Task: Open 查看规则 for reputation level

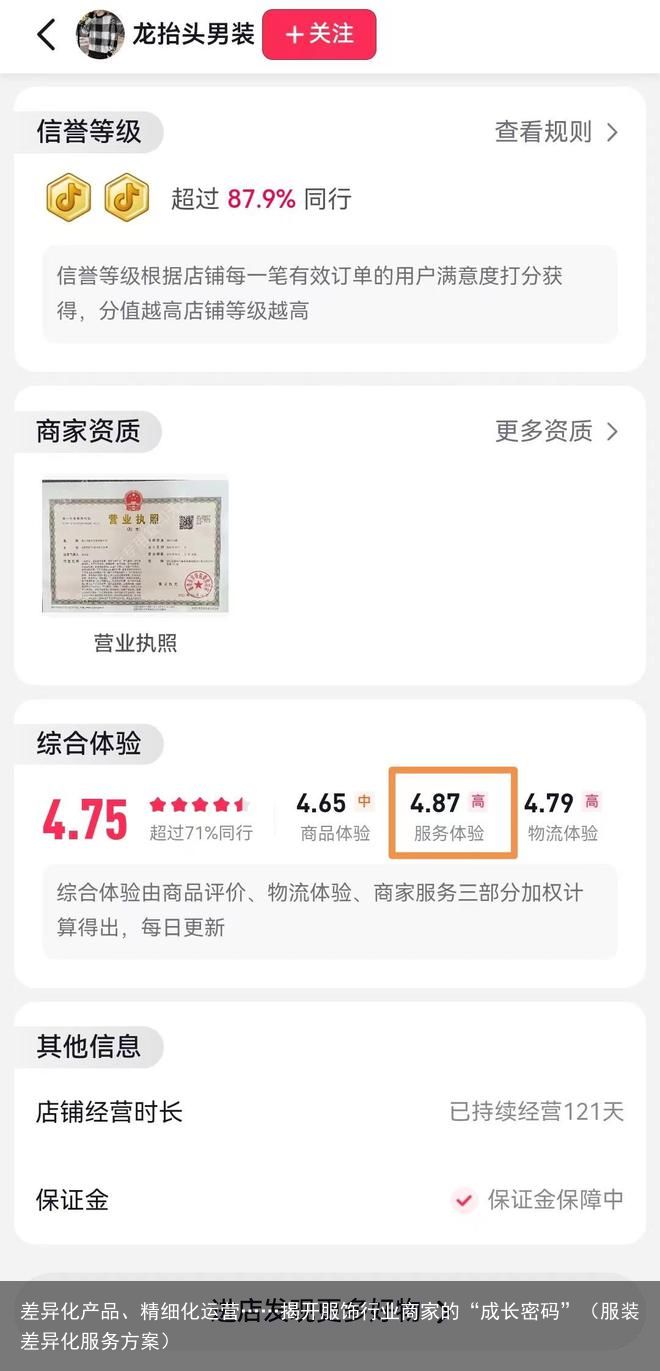Action: (x=556, y=132)
